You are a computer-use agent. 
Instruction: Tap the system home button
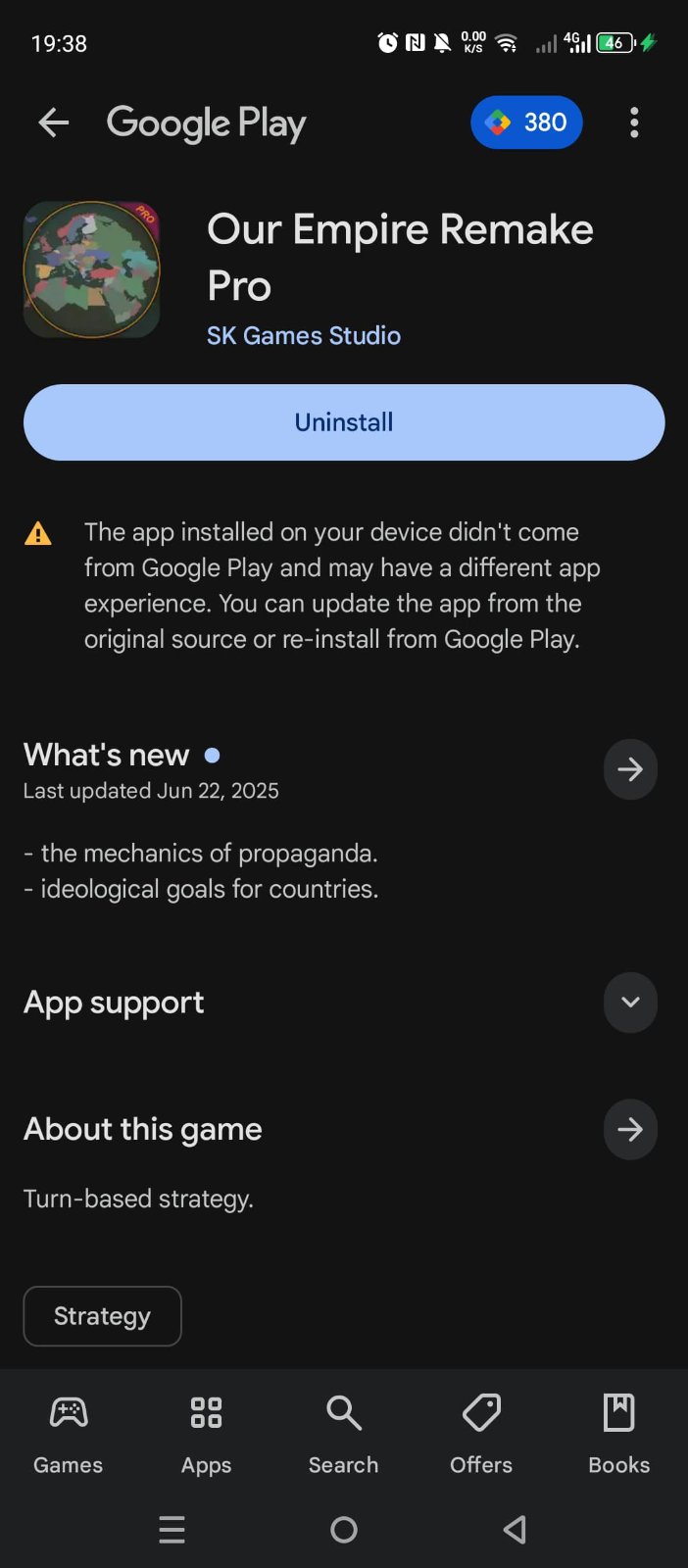pos(344,1530)
